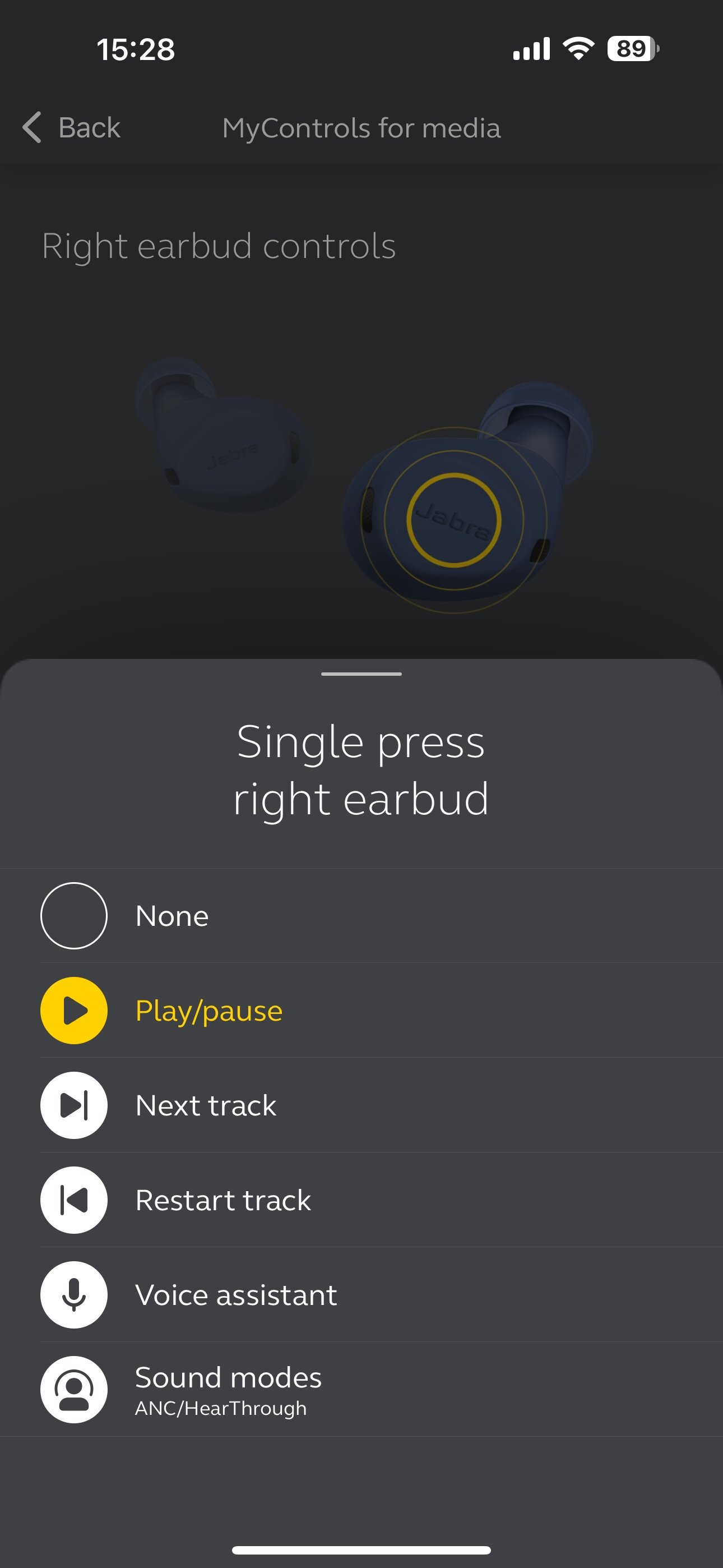Screen dimensions: 723x1568
Task: Tap the bottom sheet drag handle
Action: (x=361, y=674)
